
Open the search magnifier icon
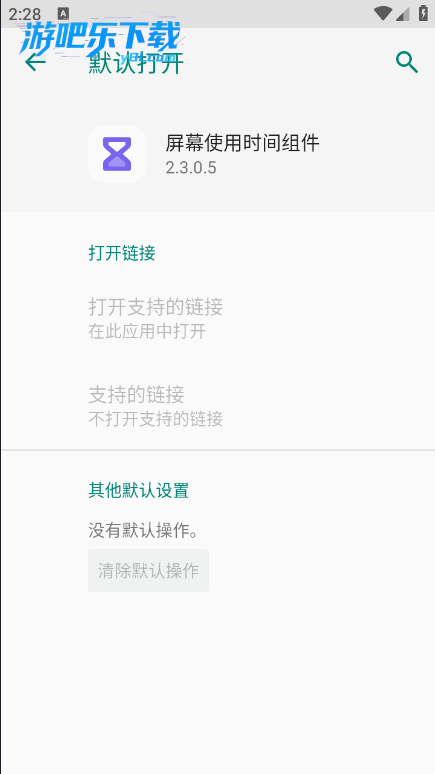(x=407, y=62)
